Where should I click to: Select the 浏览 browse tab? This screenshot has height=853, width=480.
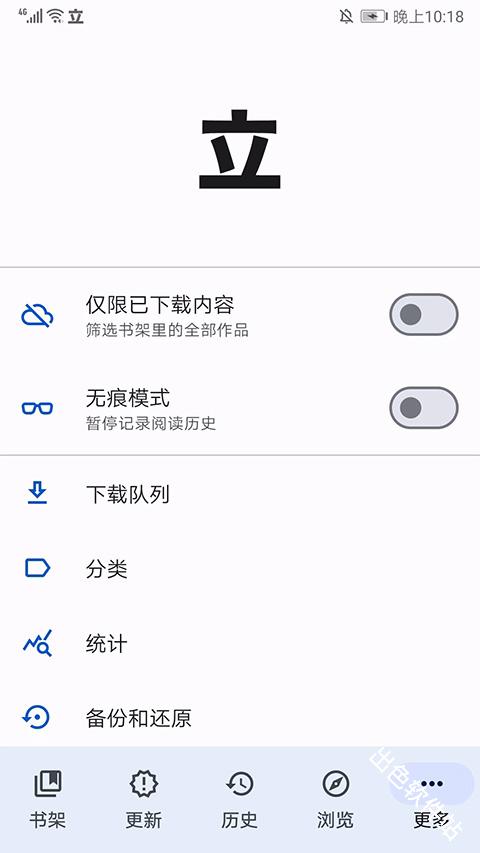[336, 800]
